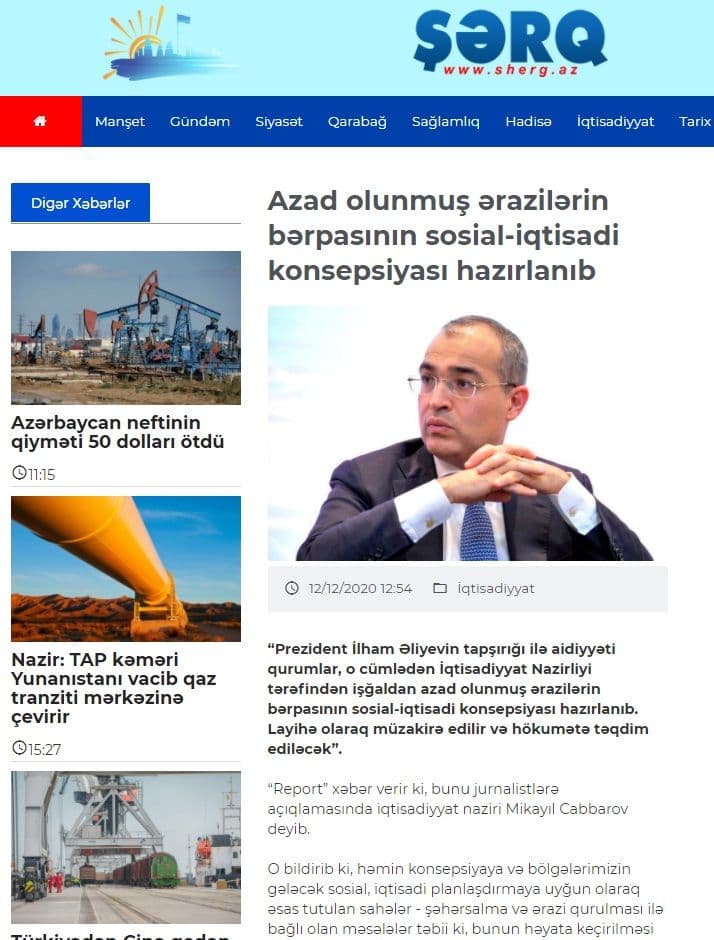Tap the Digər Xəbərlər button
Viewport: 714px width, 940px height.
pyautogui.click(x=80, y=203)
